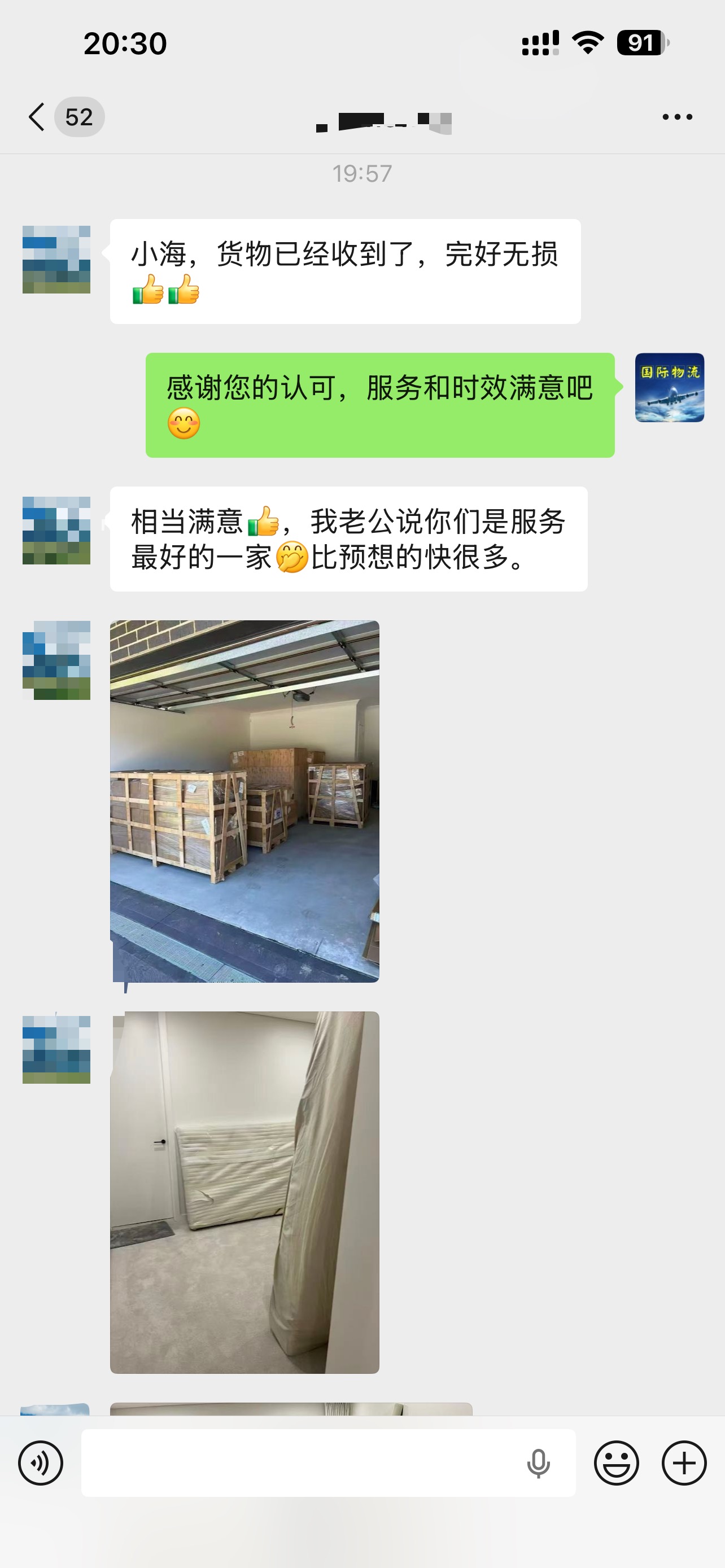Go back to the chat list

click(x=38, y=117)
